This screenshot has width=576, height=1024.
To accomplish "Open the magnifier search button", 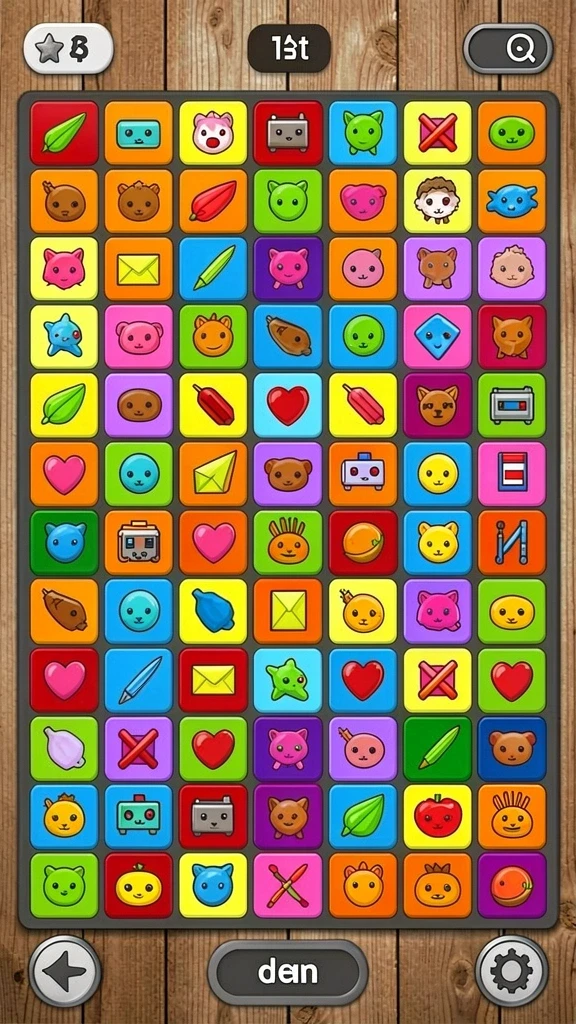I will (508, 48).
